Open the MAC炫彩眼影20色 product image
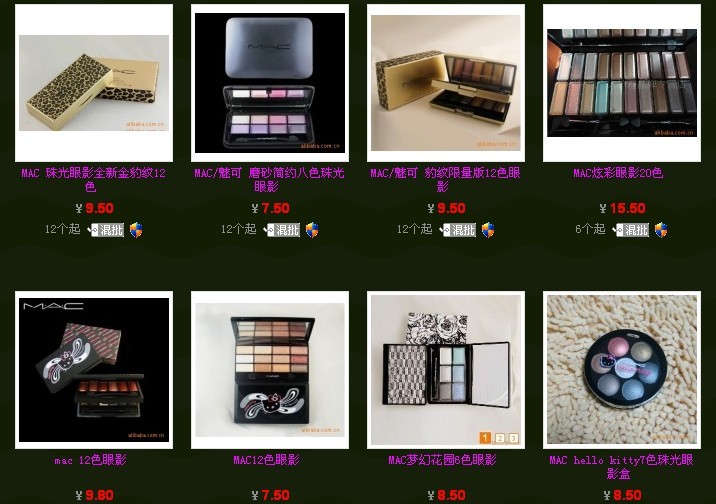The height and width of the screenshot is (504, 716). (x=621, y=83)
